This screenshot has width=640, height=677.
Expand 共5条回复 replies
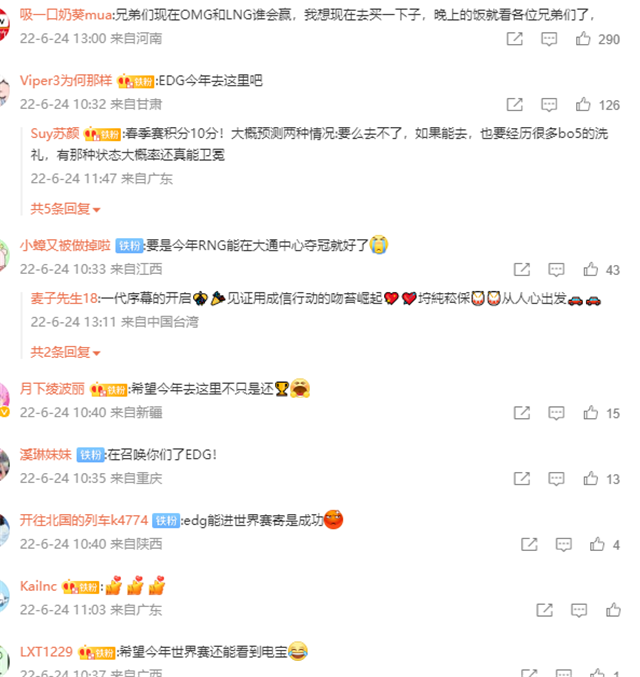coord(66,209)
